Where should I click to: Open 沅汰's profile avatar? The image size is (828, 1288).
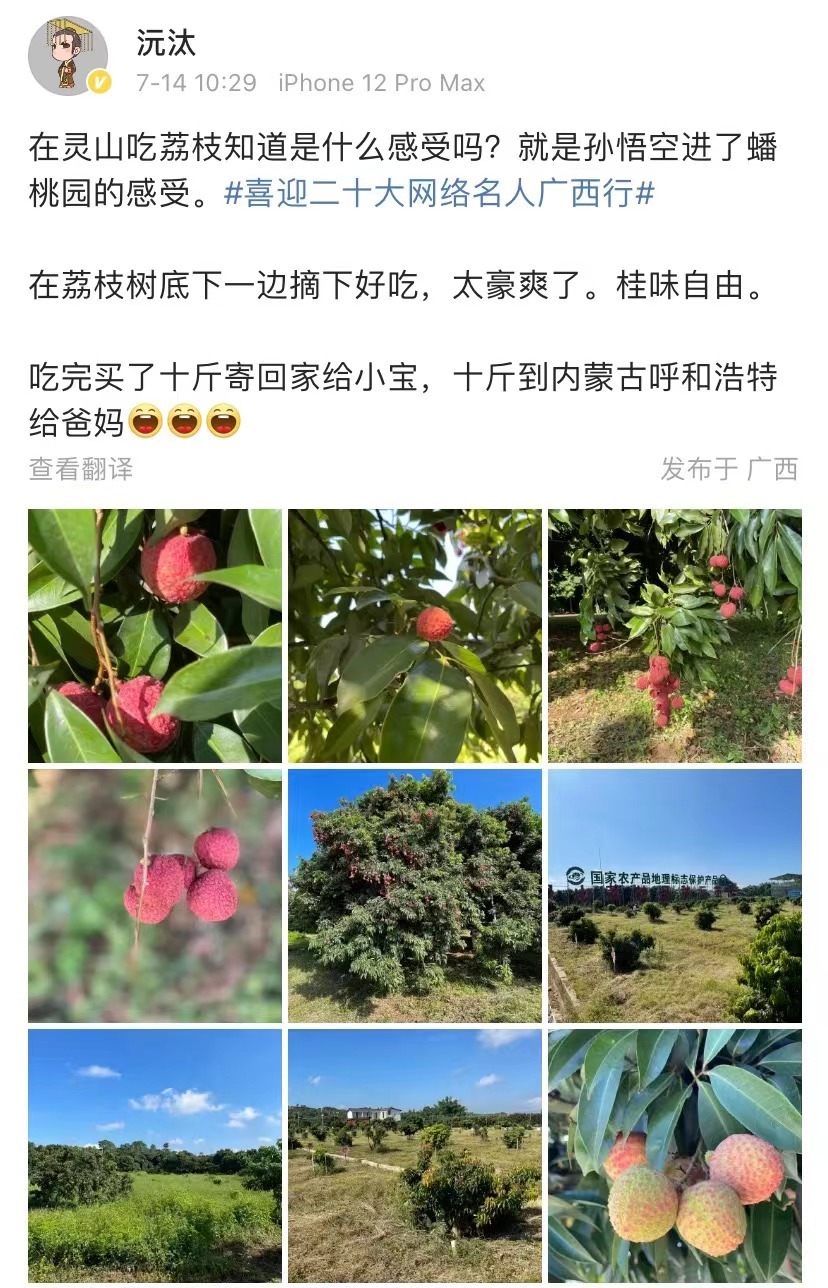(x=68, y=56)
